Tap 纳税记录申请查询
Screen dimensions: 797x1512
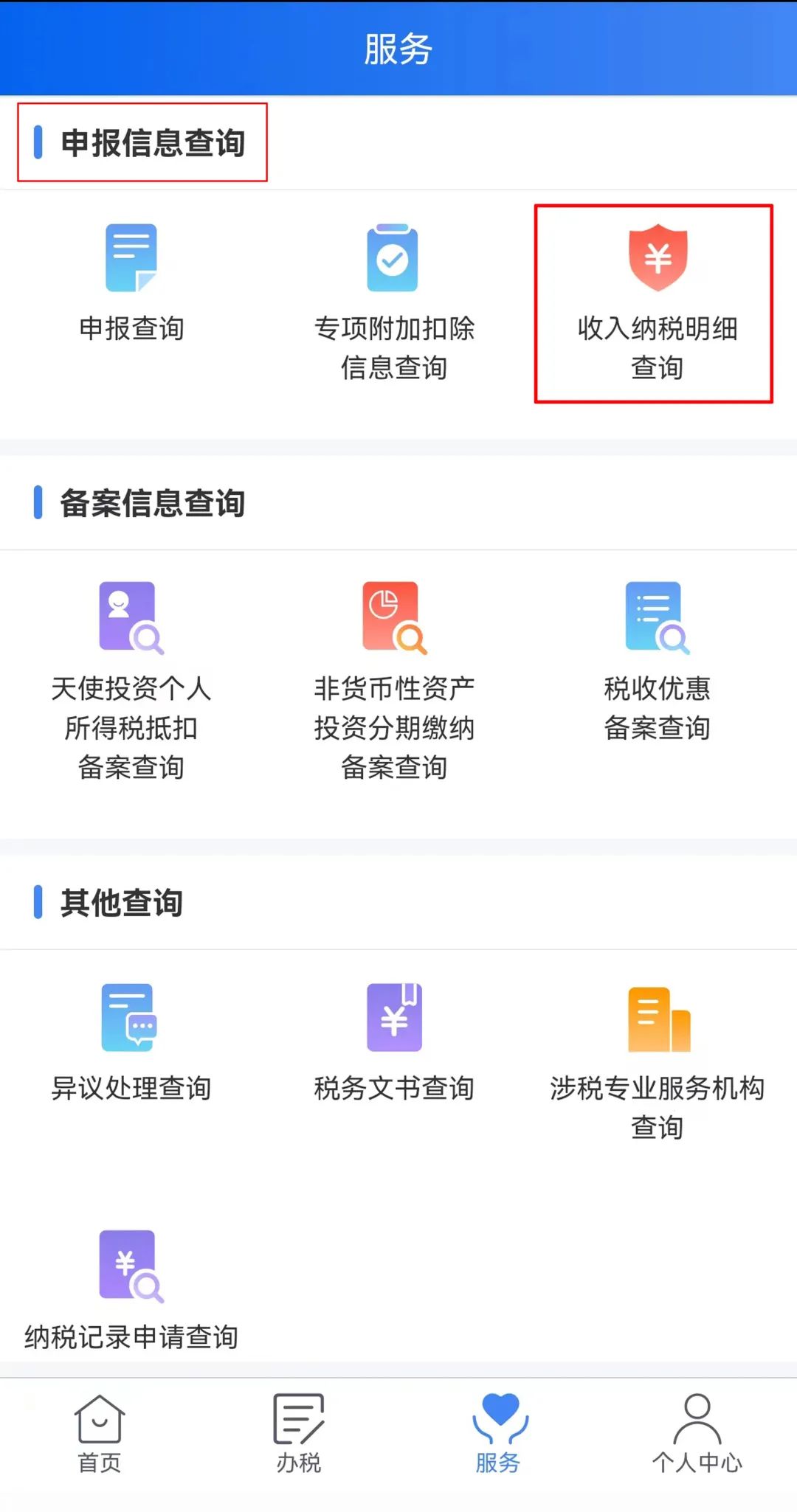131,1291
